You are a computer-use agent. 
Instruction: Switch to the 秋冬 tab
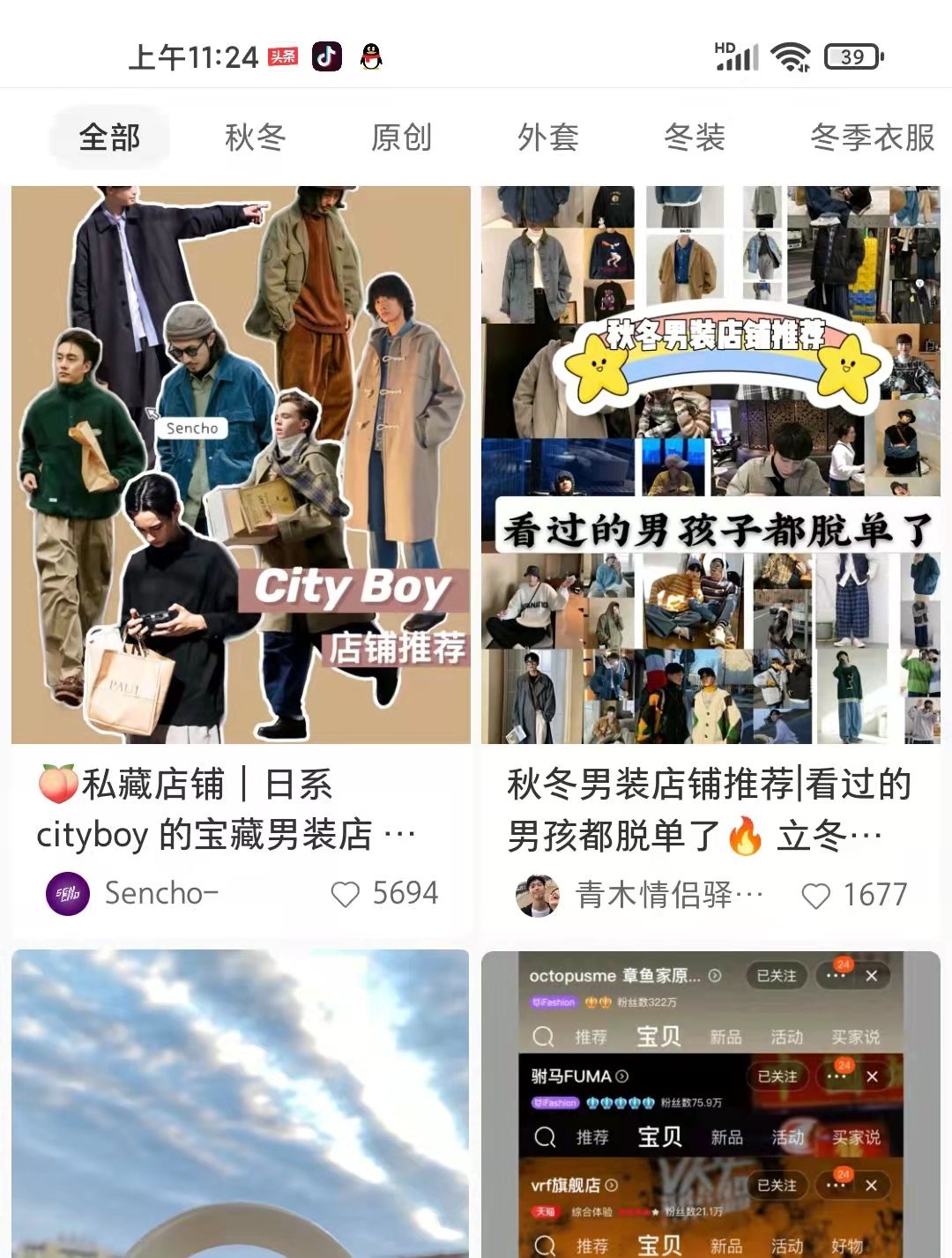point(254,138)
